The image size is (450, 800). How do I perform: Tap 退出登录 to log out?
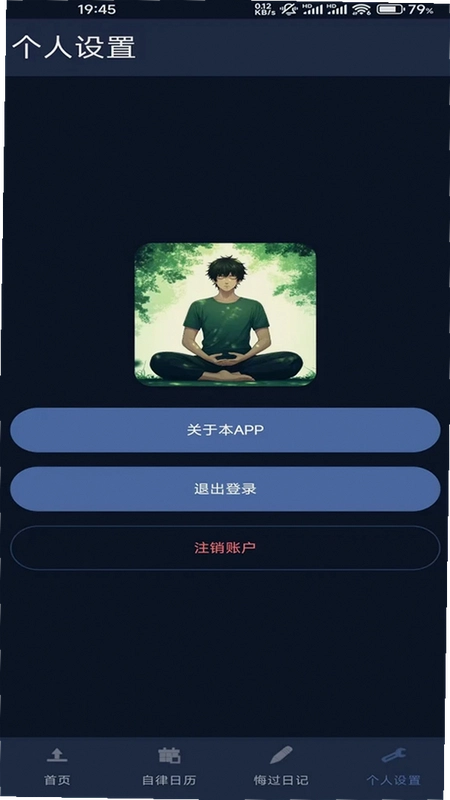coord(225,489)
